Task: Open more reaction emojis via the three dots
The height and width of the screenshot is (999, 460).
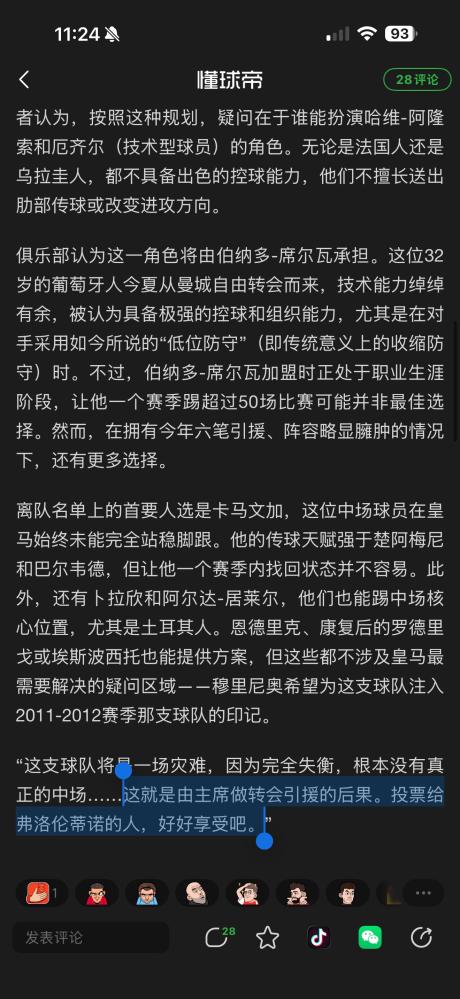Action: point(423,893)
